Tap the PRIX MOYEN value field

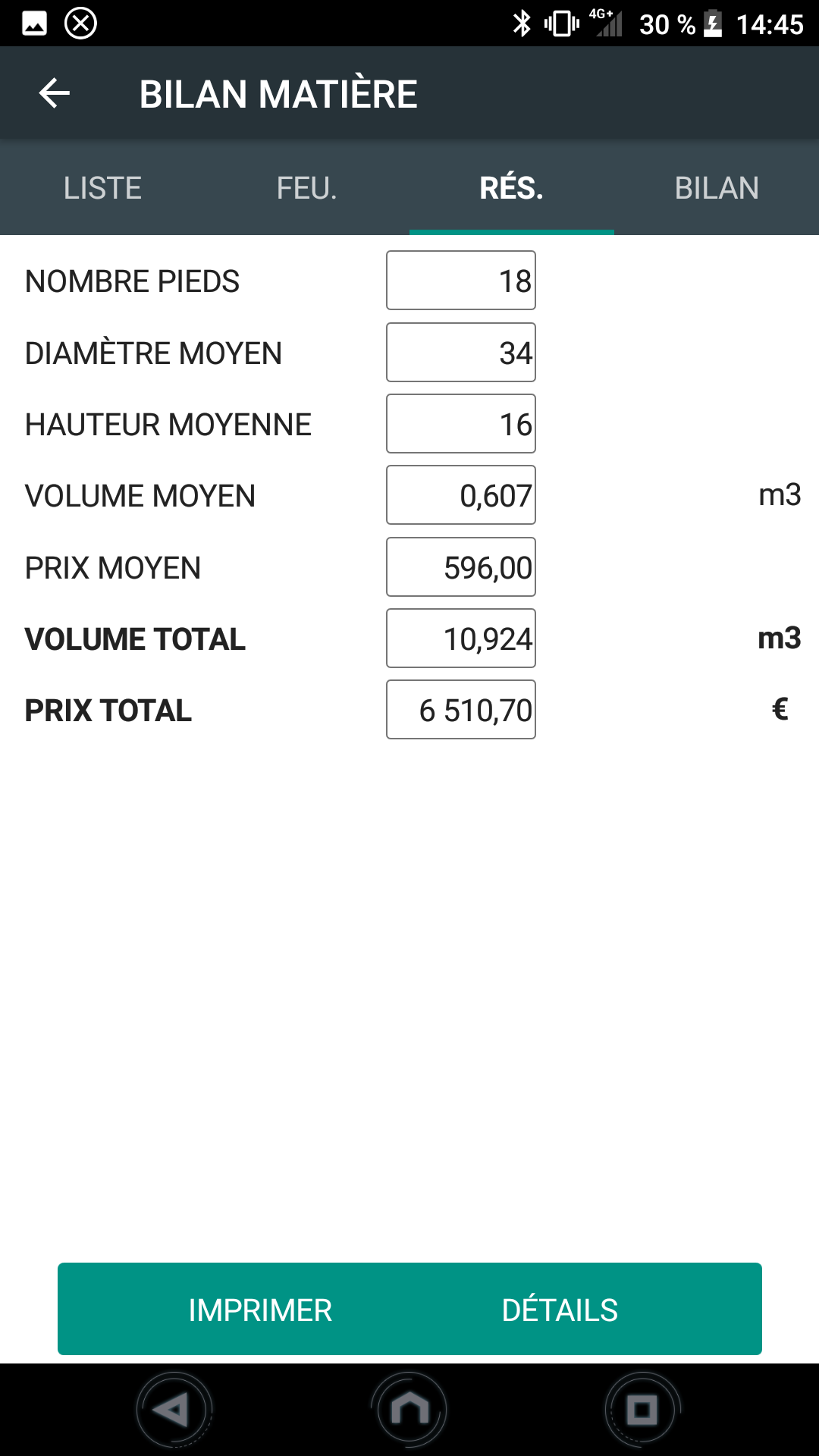tap(461, 567)
